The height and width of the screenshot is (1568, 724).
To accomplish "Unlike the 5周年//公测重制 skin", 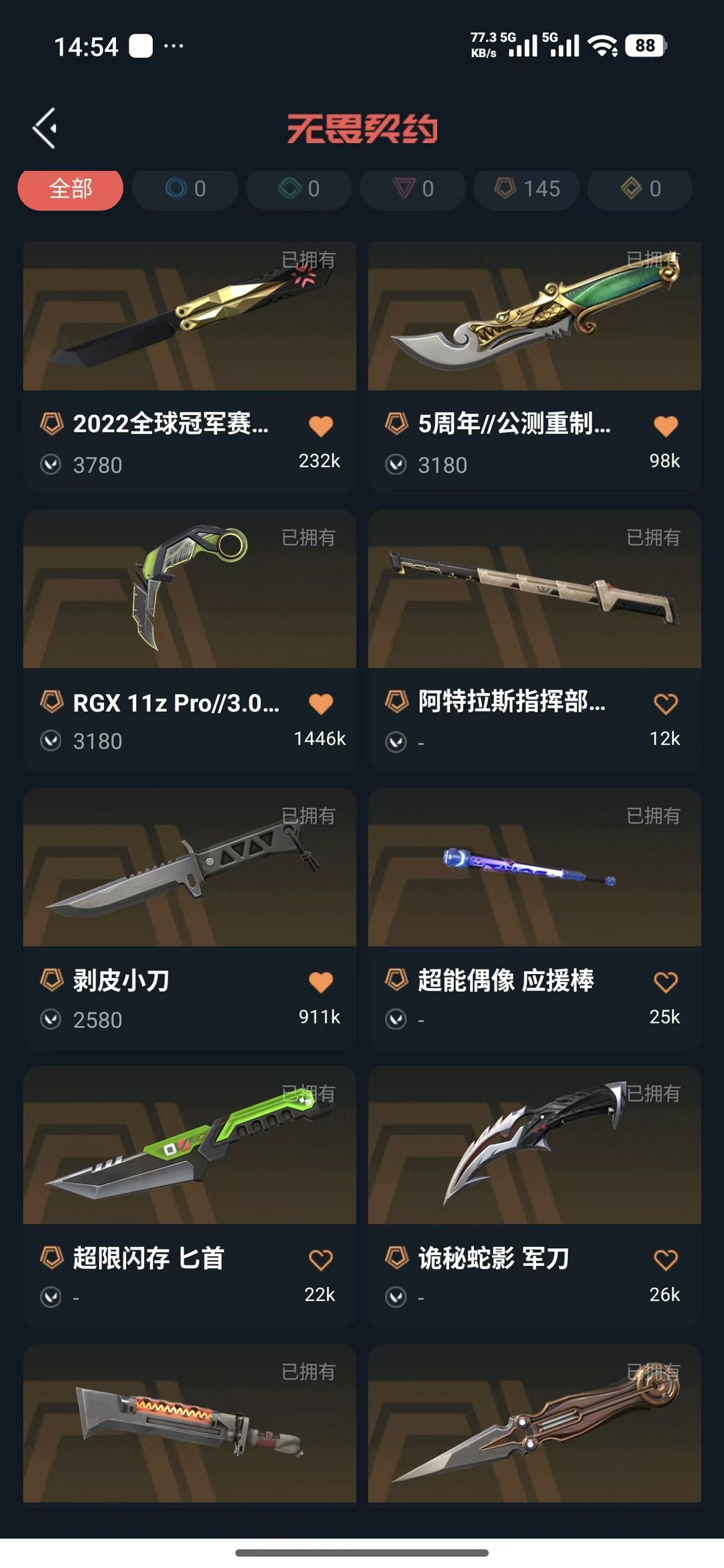I will pyautogui.click(x=665, y=426).
